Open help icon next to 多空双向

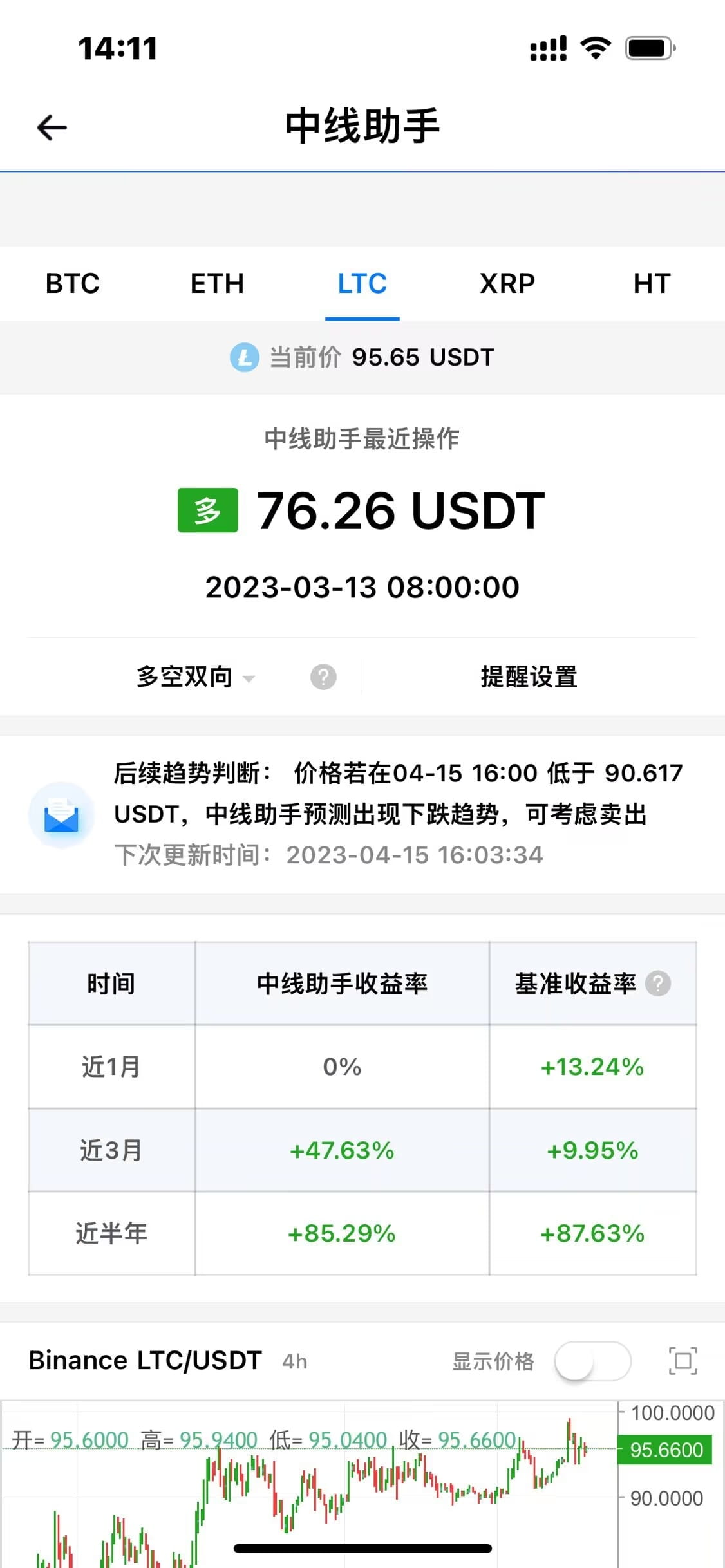pyautogui.click(x=323, y=677)
